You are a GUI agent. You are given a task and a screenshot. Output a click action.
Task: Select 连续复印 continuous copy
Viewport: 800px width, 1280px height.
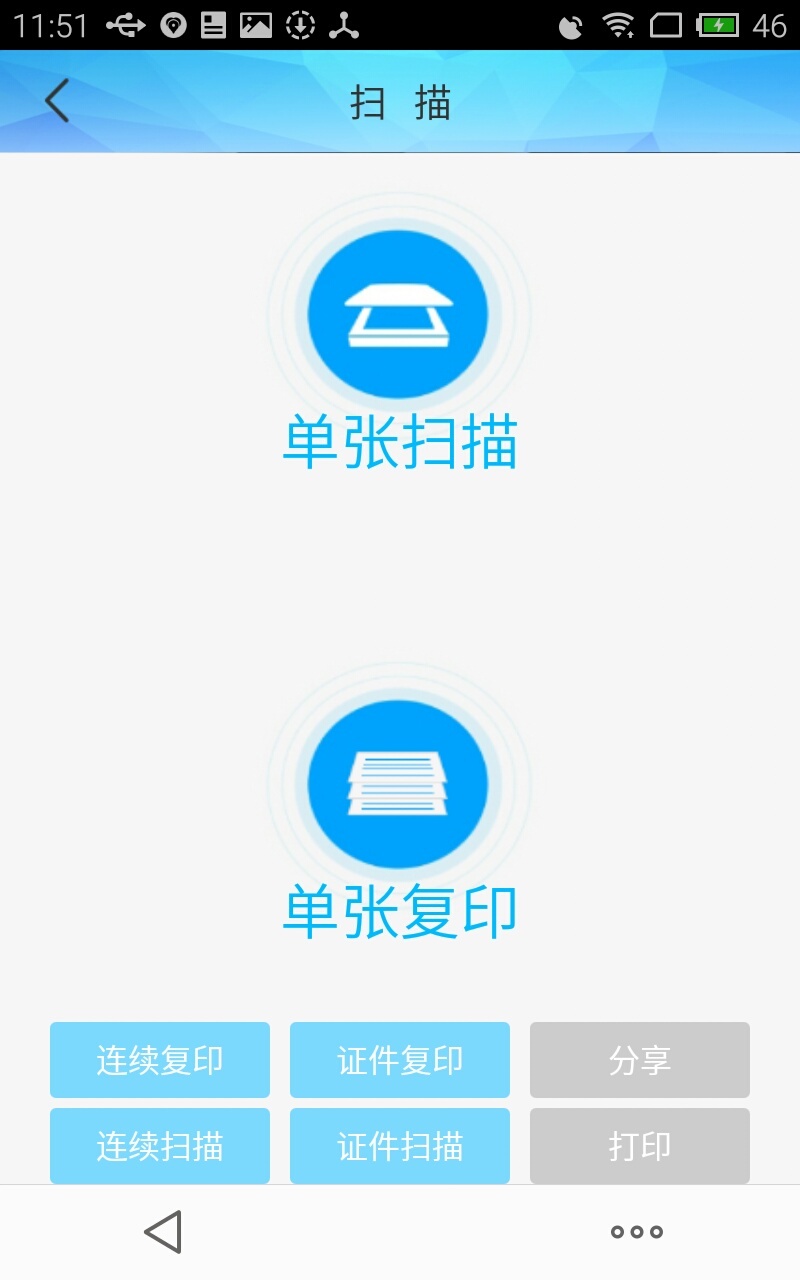[160, 1060]
